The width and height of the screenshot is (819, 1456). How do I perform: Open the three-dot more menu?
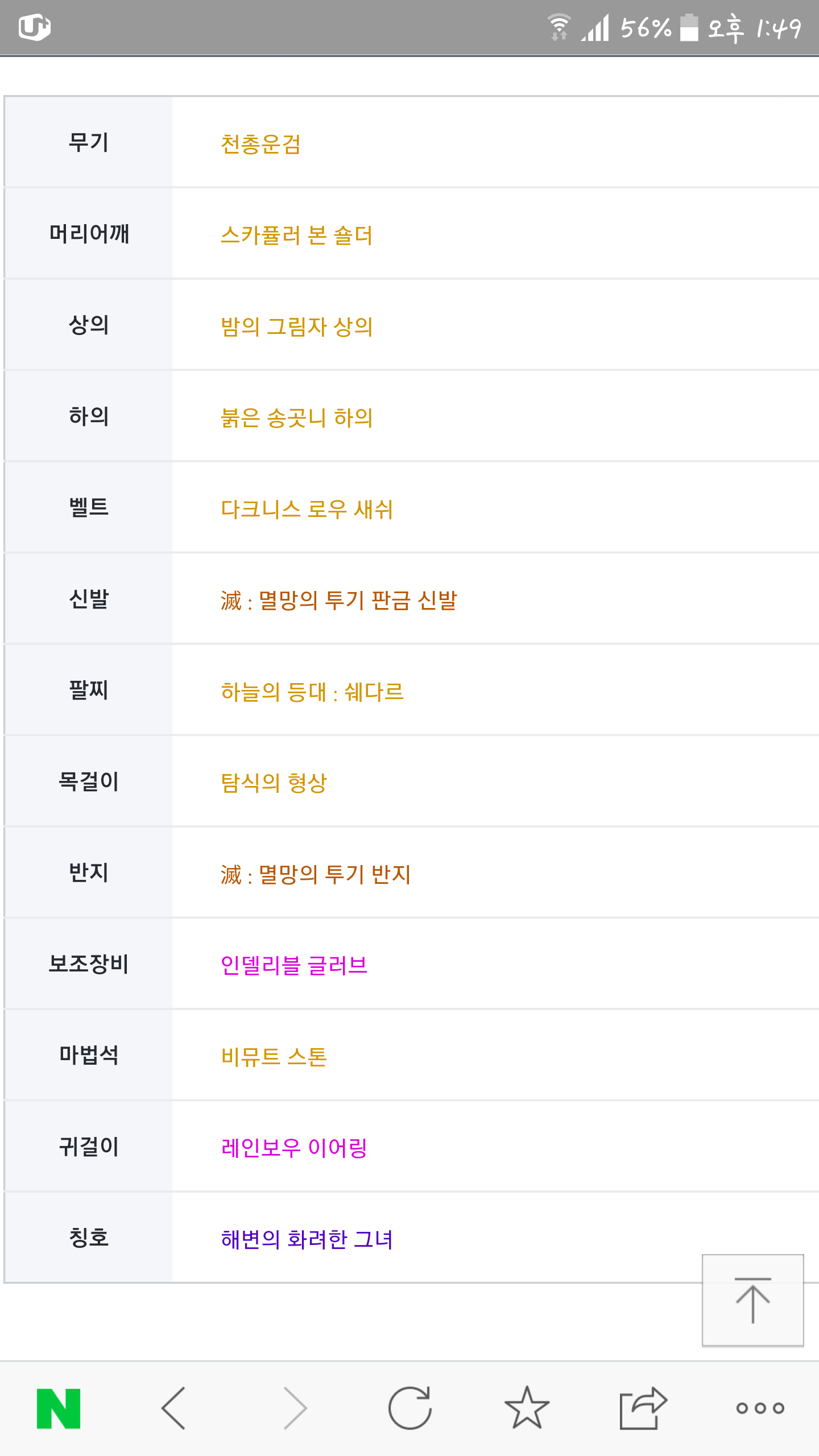[760, 1408]
